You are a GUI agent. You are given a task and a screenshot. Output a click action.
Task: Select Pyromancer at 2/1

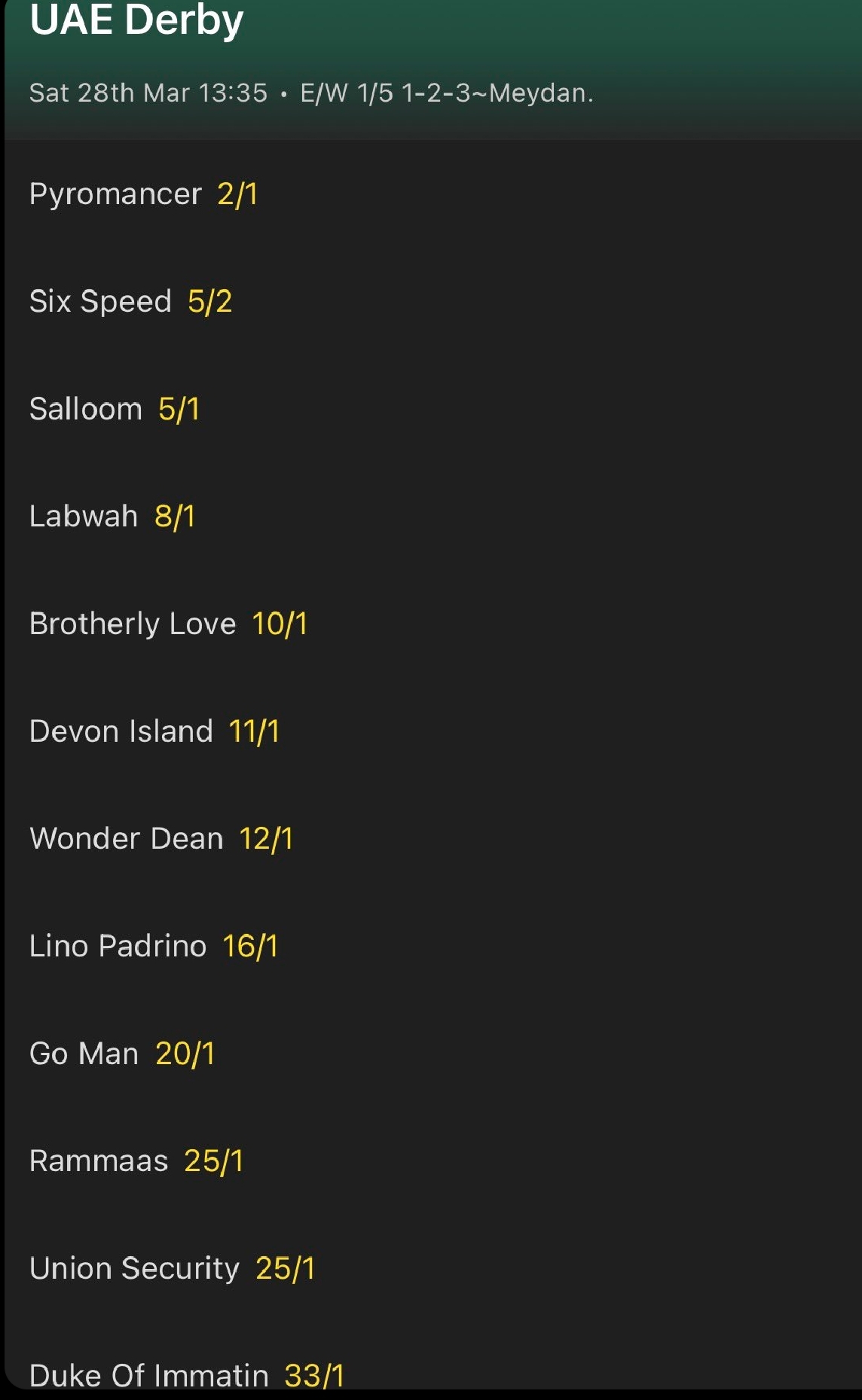pyautogui.click(x=237, y=194)
